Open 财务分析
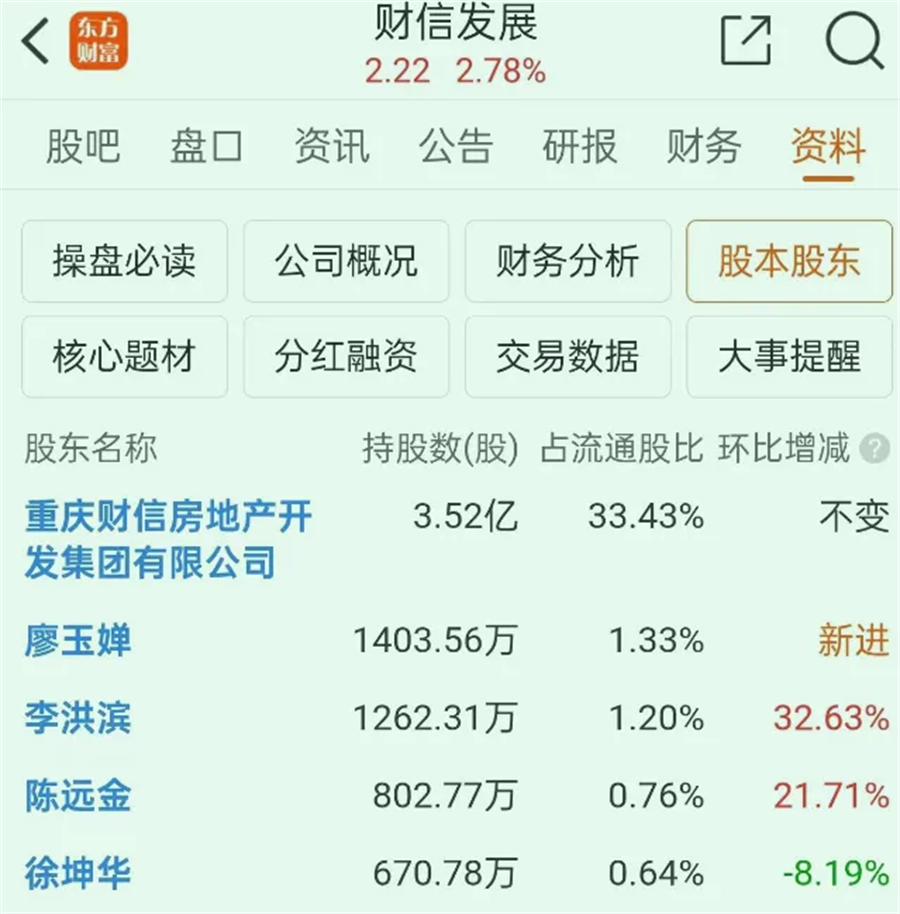Viewport: 900px width, 914px height. 568,262
